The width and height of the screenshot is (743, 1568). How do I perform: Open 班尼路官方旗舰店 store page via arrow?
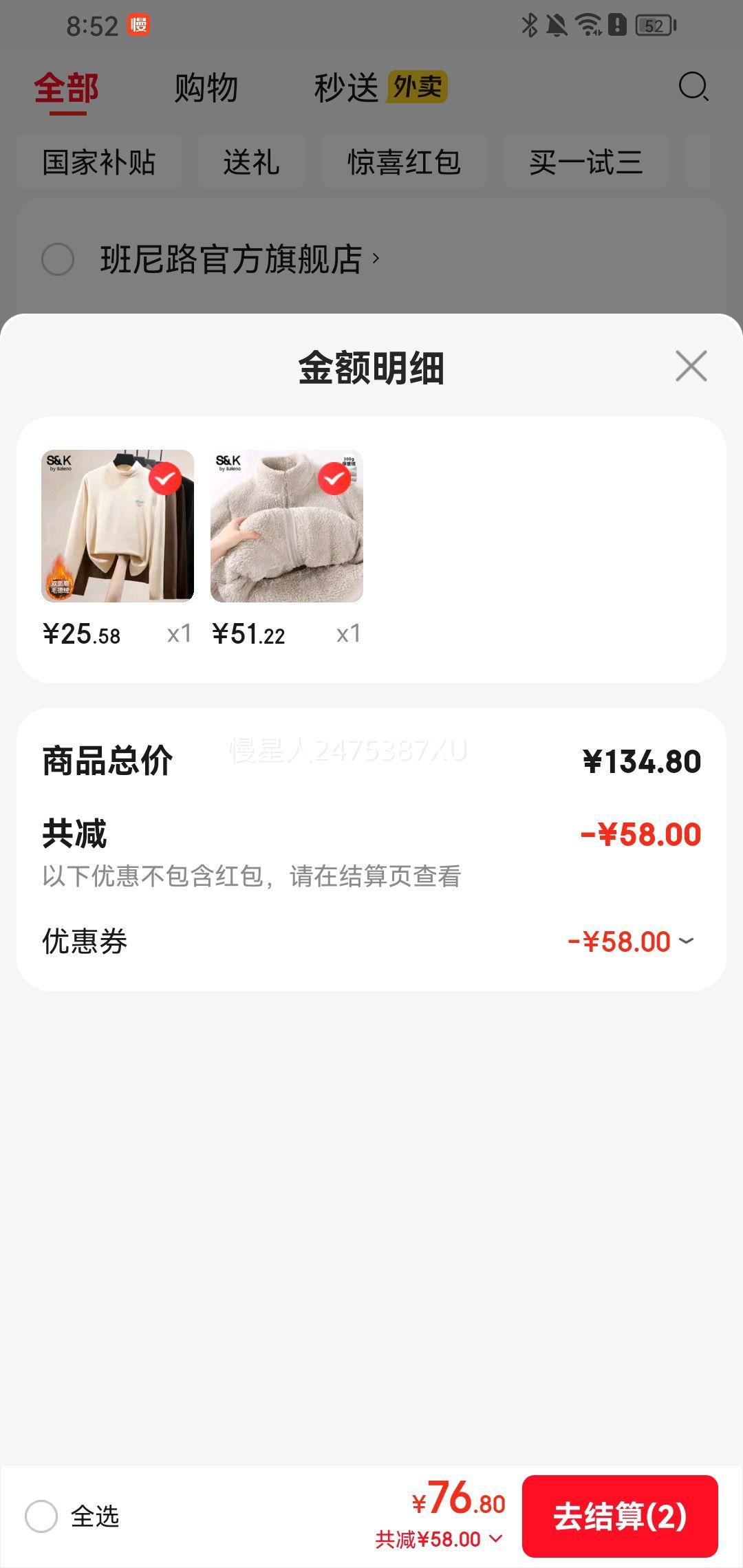coord(376,258)
